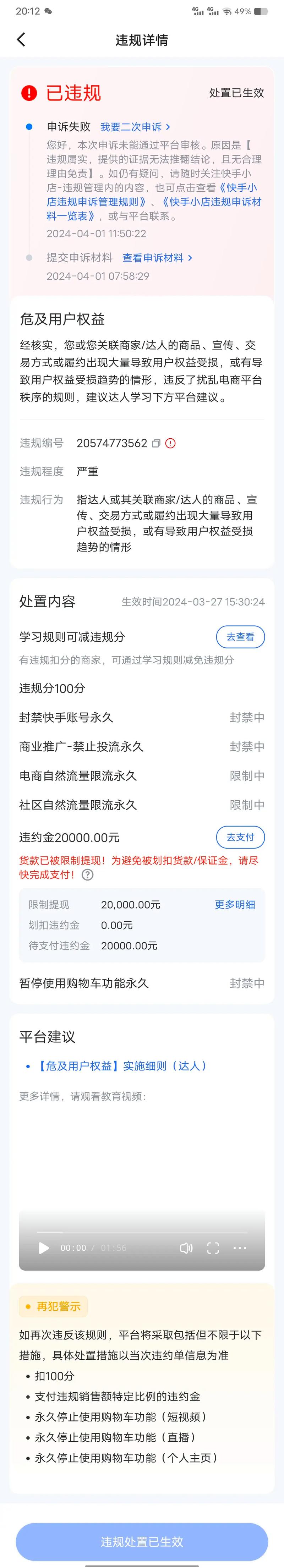Tap the 违规处置已生效 bottom button

142,1541
